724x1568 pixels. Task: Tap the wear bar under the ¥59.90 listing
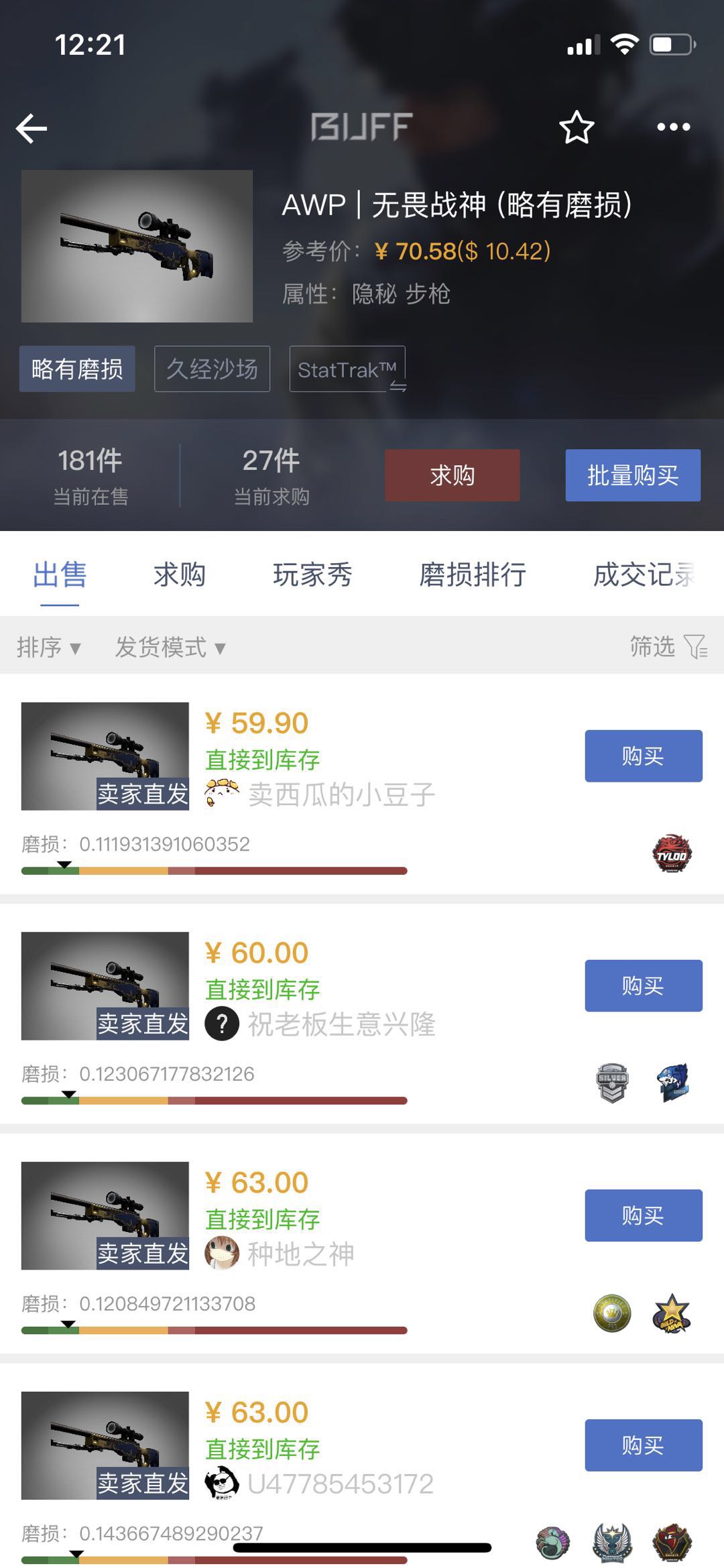pos(215,871)
